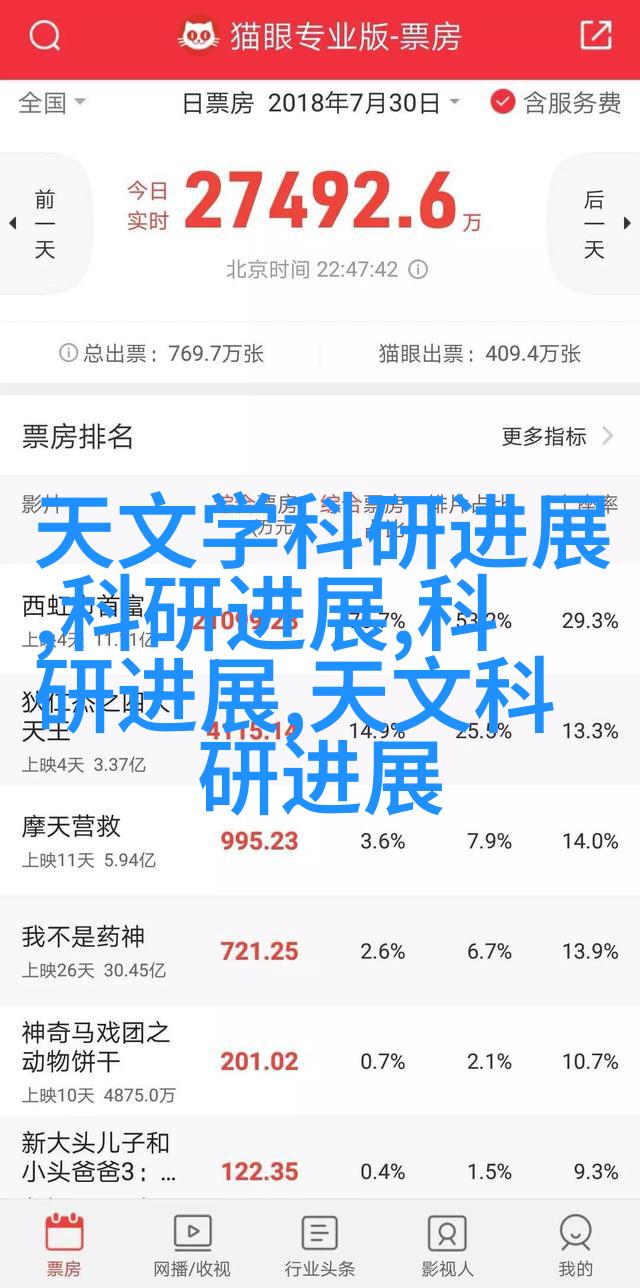Toggle the 含服务费 checkbox

coord(502,102)
